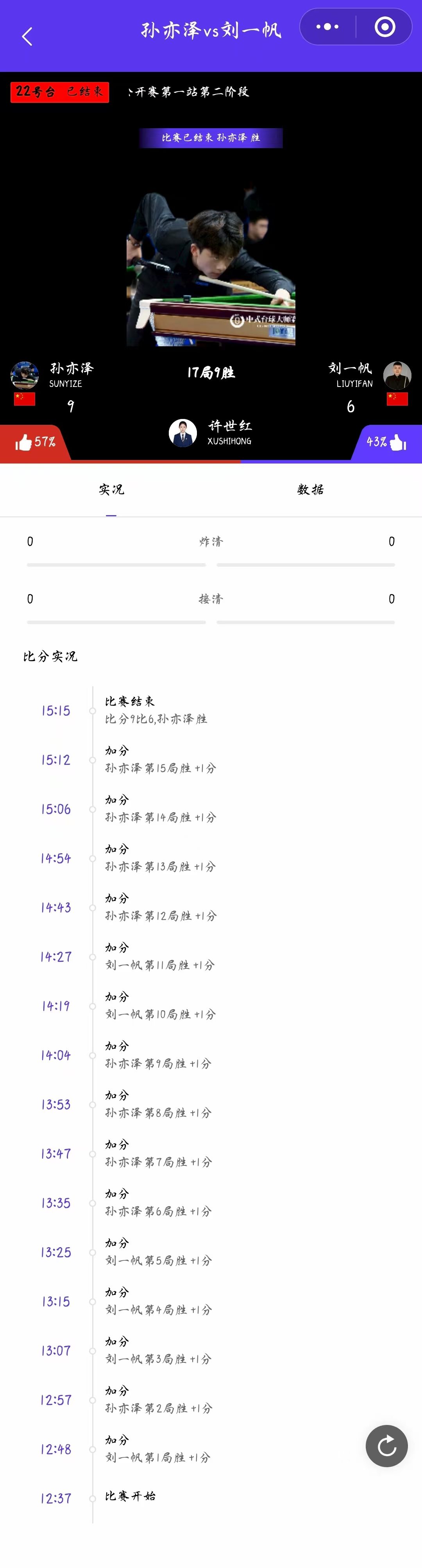Switch to the 数据 tab

(x=311, y=489)
